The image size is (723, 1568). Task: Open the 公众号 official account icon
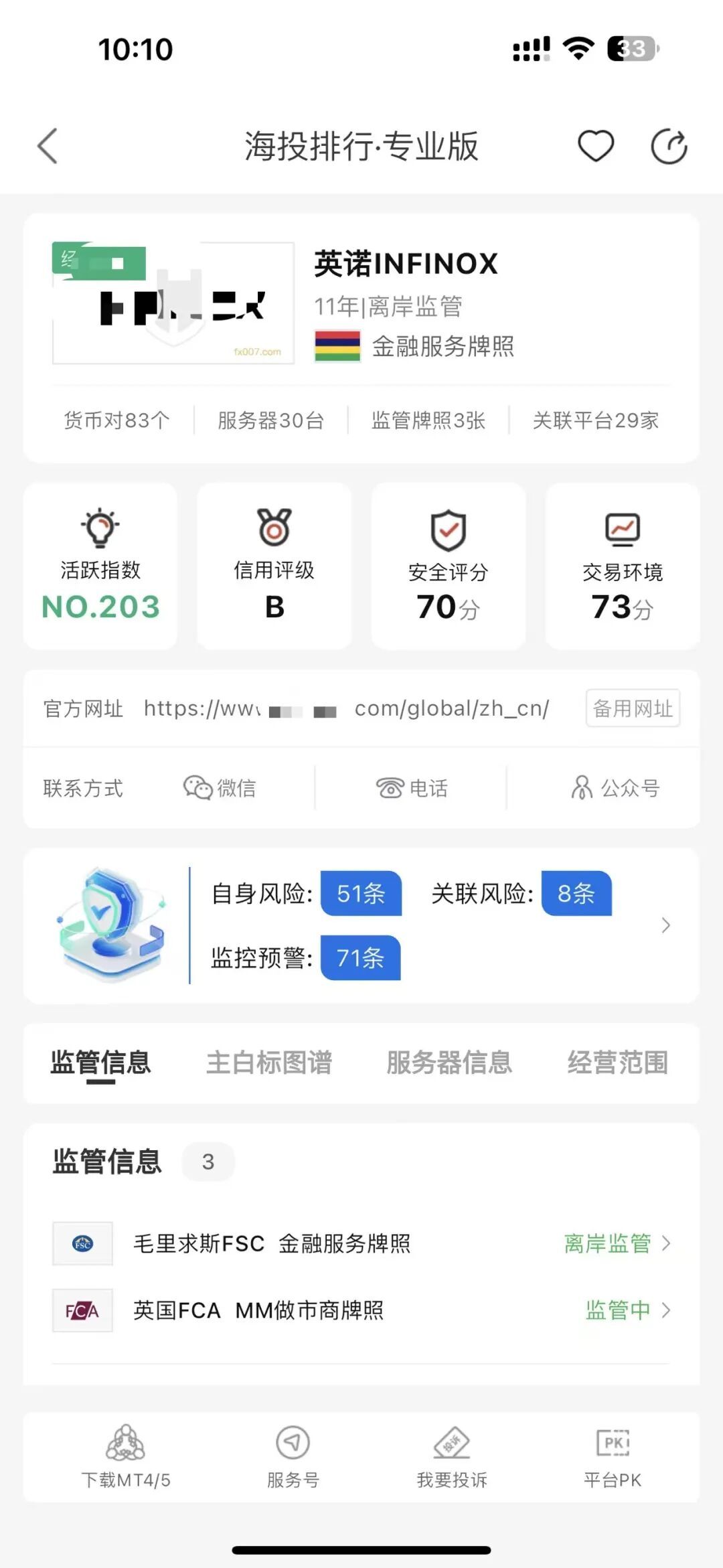[581, 788]
